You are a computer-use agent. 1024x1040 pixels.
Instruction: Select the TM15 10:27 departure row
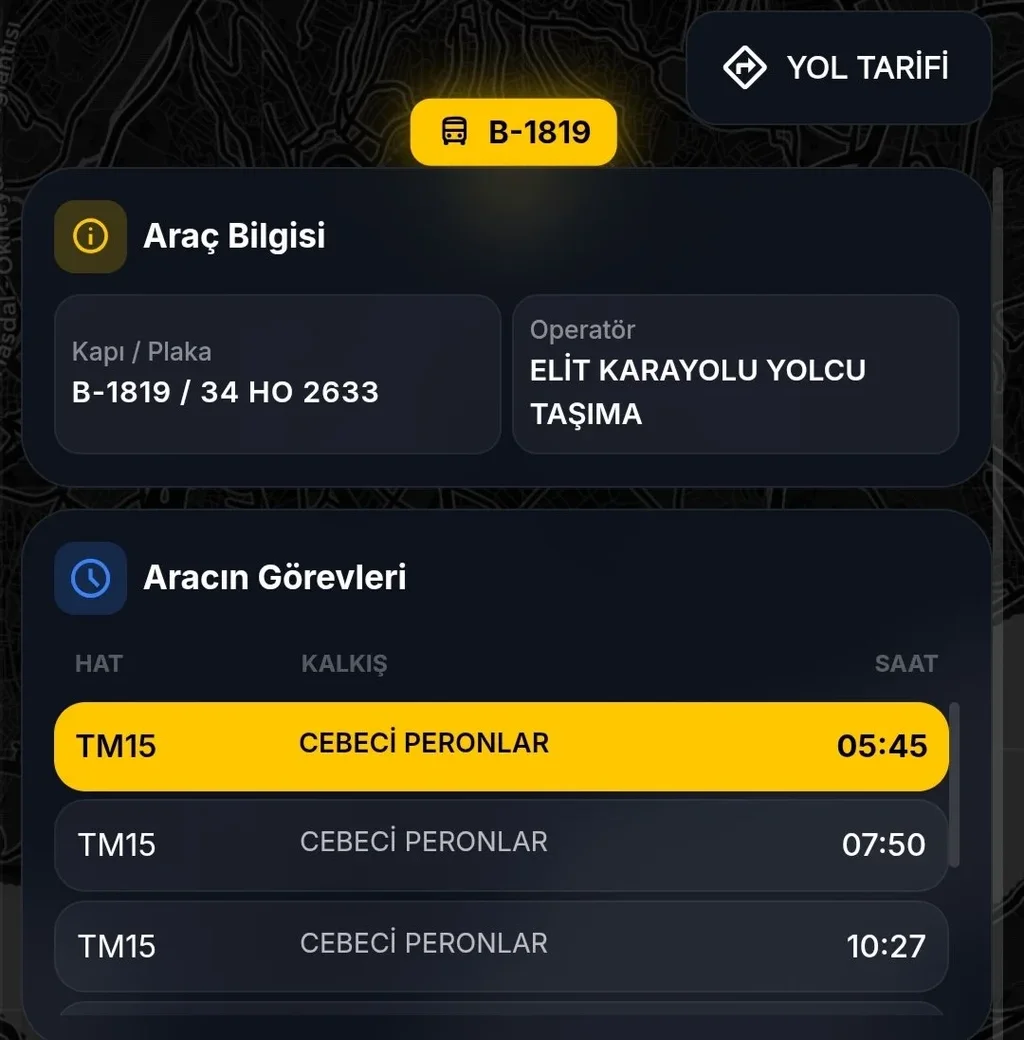click(500, 946)
